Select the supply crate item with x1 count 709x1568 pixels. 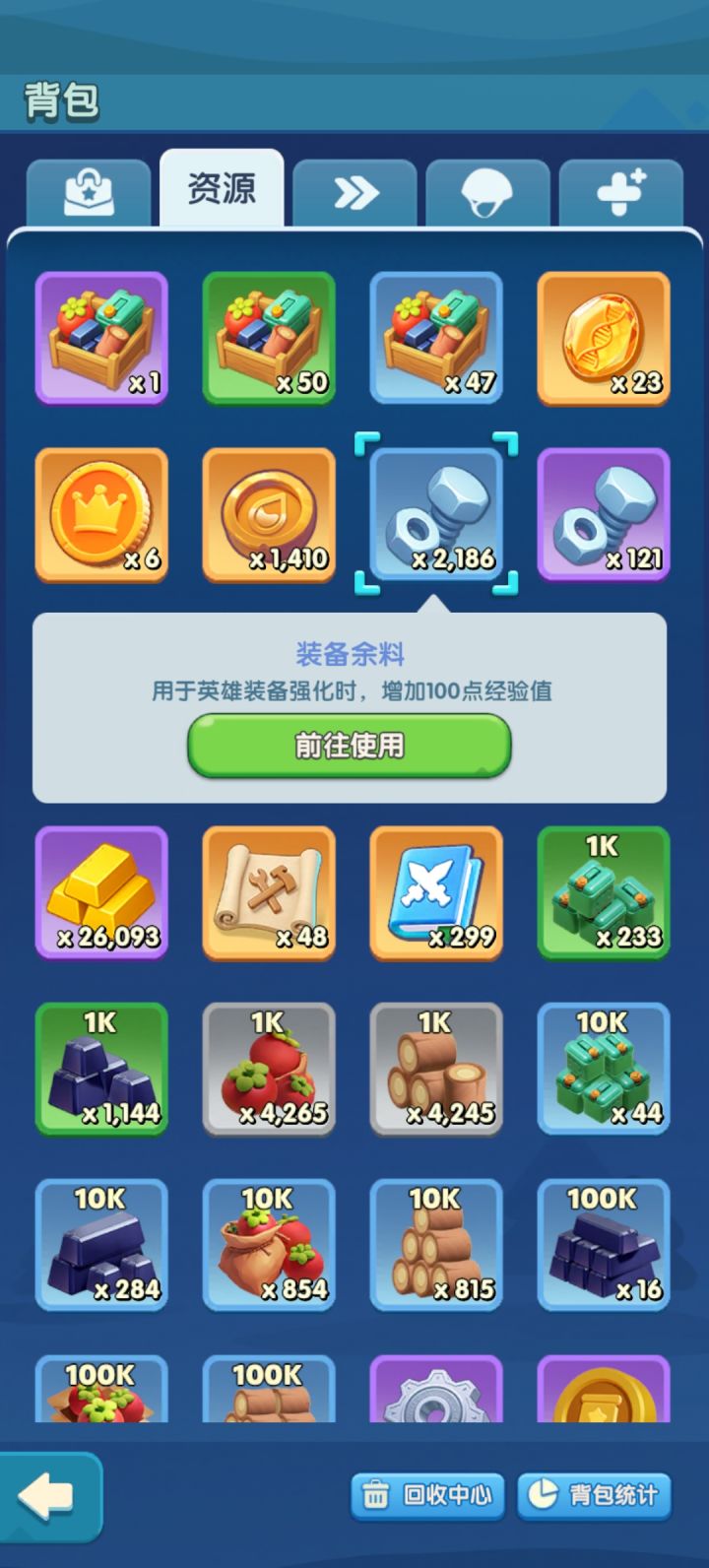101,338
